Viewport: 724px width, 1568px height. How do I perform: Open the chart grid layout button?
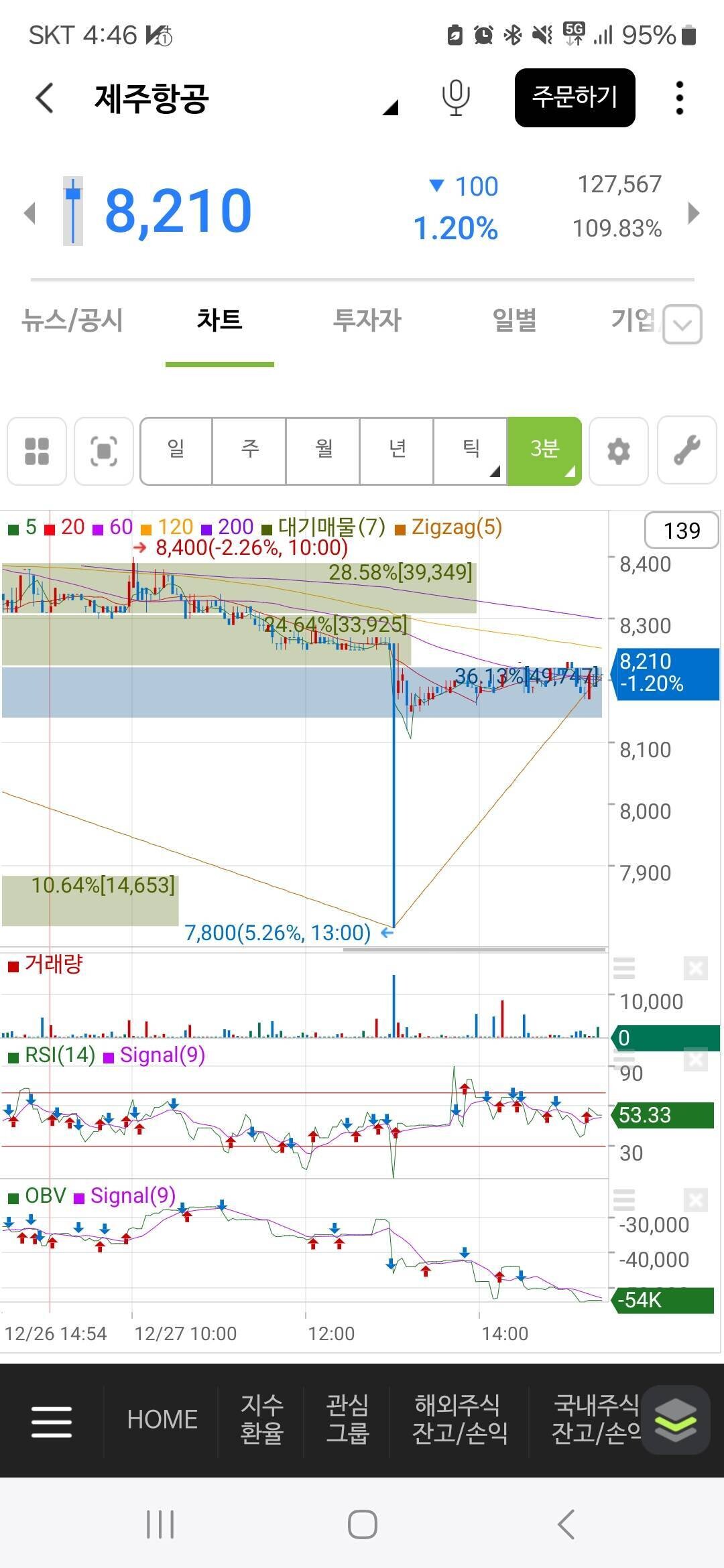(x=37, y=450)
